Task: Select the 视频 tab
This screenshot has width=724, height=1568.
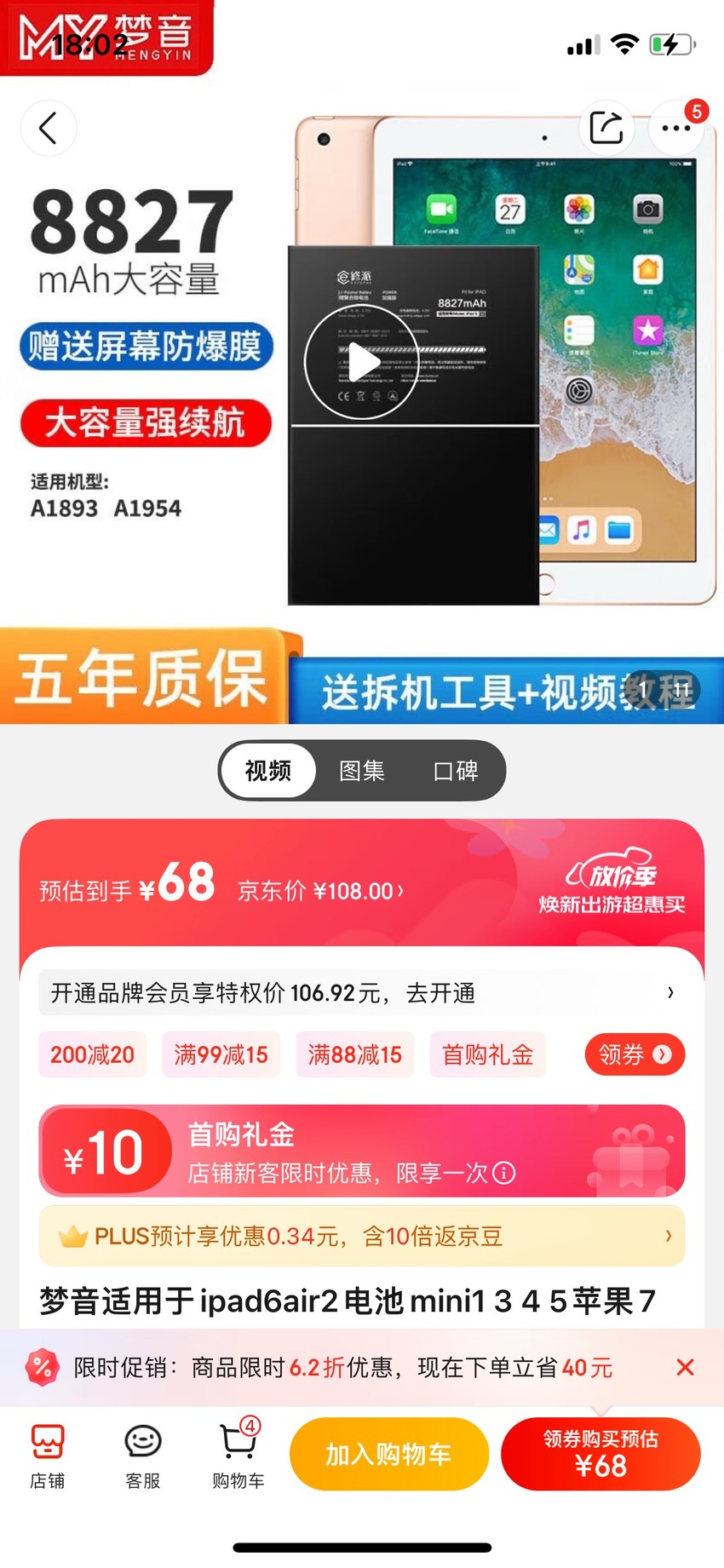Action: [268, 771]
